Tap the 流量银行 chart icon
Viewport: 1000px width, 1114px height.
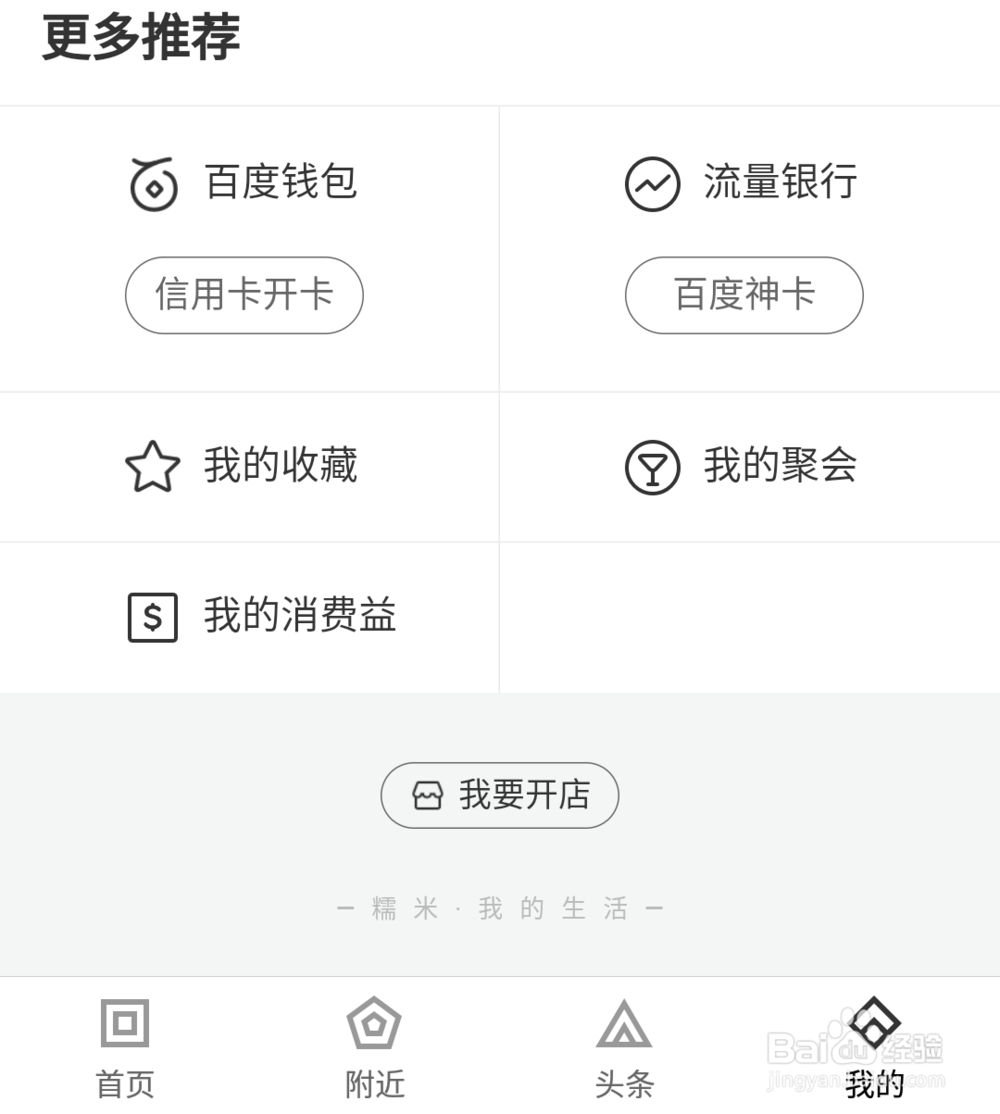tap(652, 184)
